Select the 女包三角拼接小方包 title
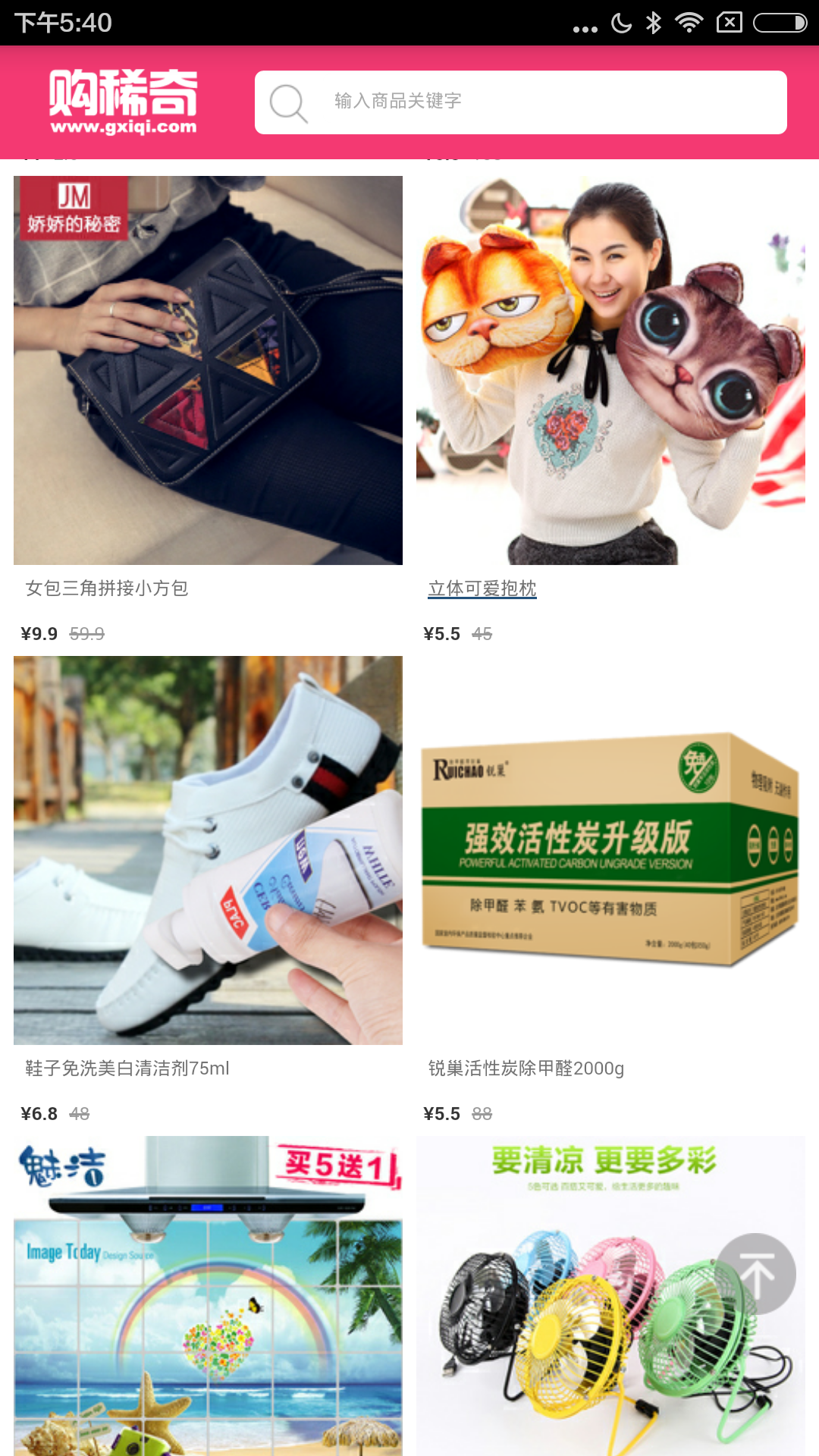This screenshot has width=819, height=1456. 107,588
